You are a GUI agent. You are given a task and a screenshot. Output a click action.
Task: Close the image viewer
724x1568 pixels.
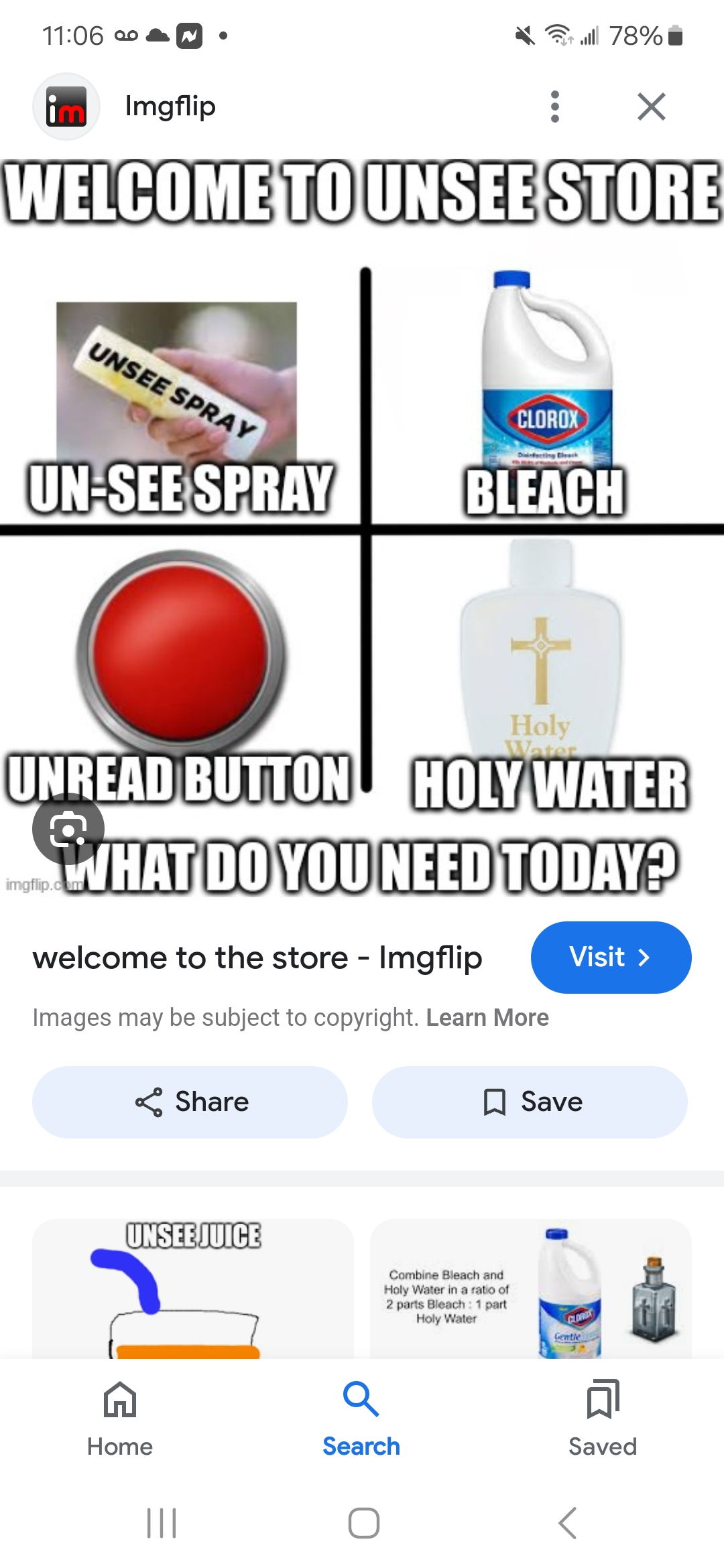651,107
